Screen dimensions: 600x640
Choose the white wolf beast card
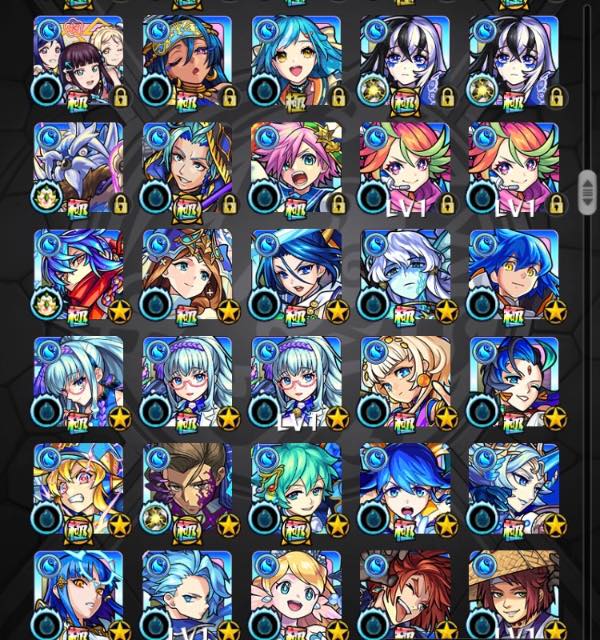pos(78,168)
